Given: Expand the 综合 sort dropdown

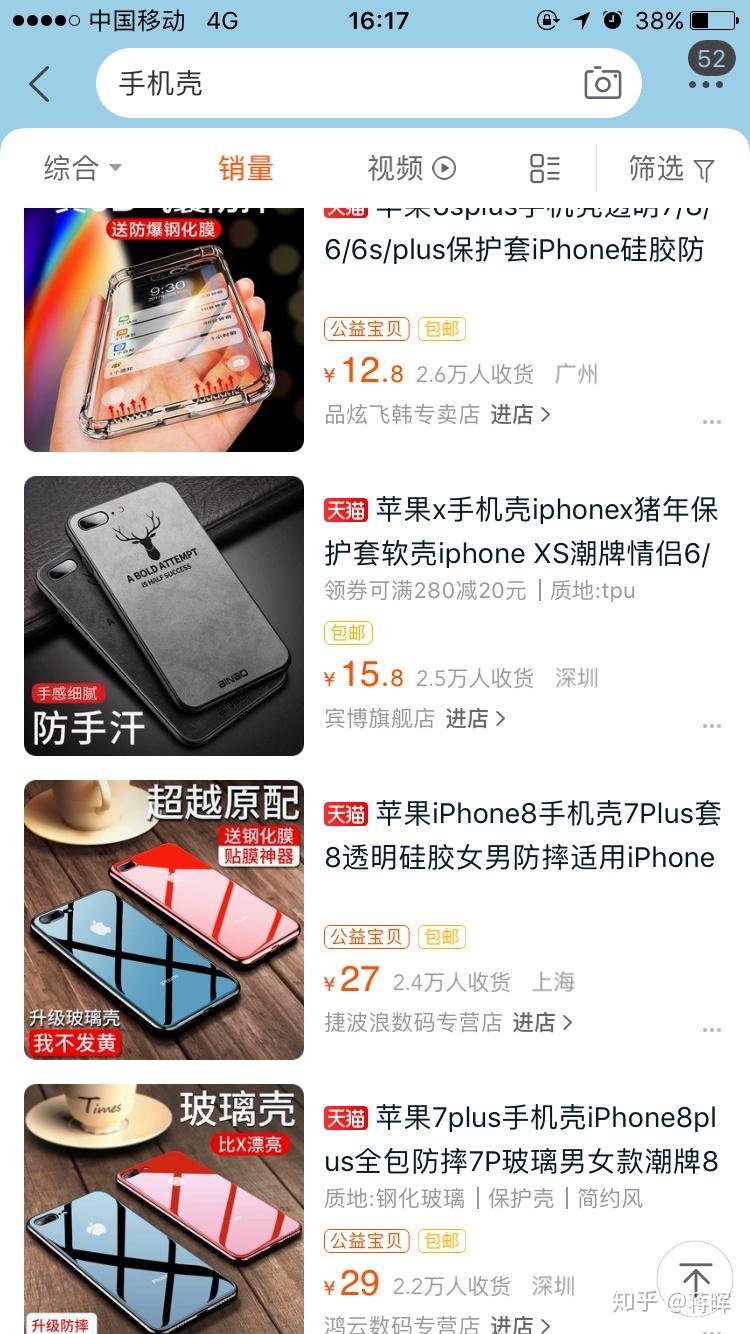Looking at the screenshot, I should (83, 169).
